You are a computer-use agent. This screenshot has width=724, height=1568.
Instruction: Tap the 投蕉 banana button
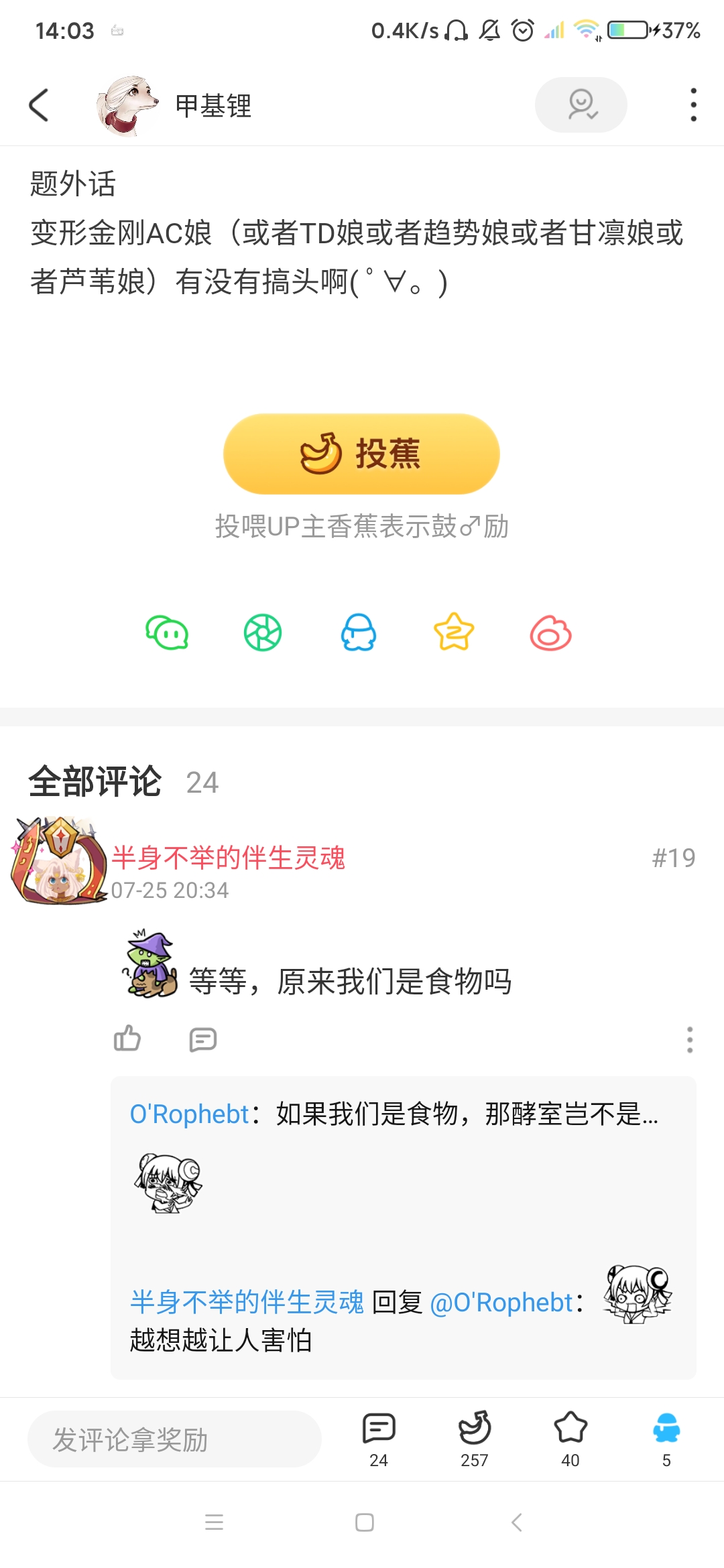point(361,454)
